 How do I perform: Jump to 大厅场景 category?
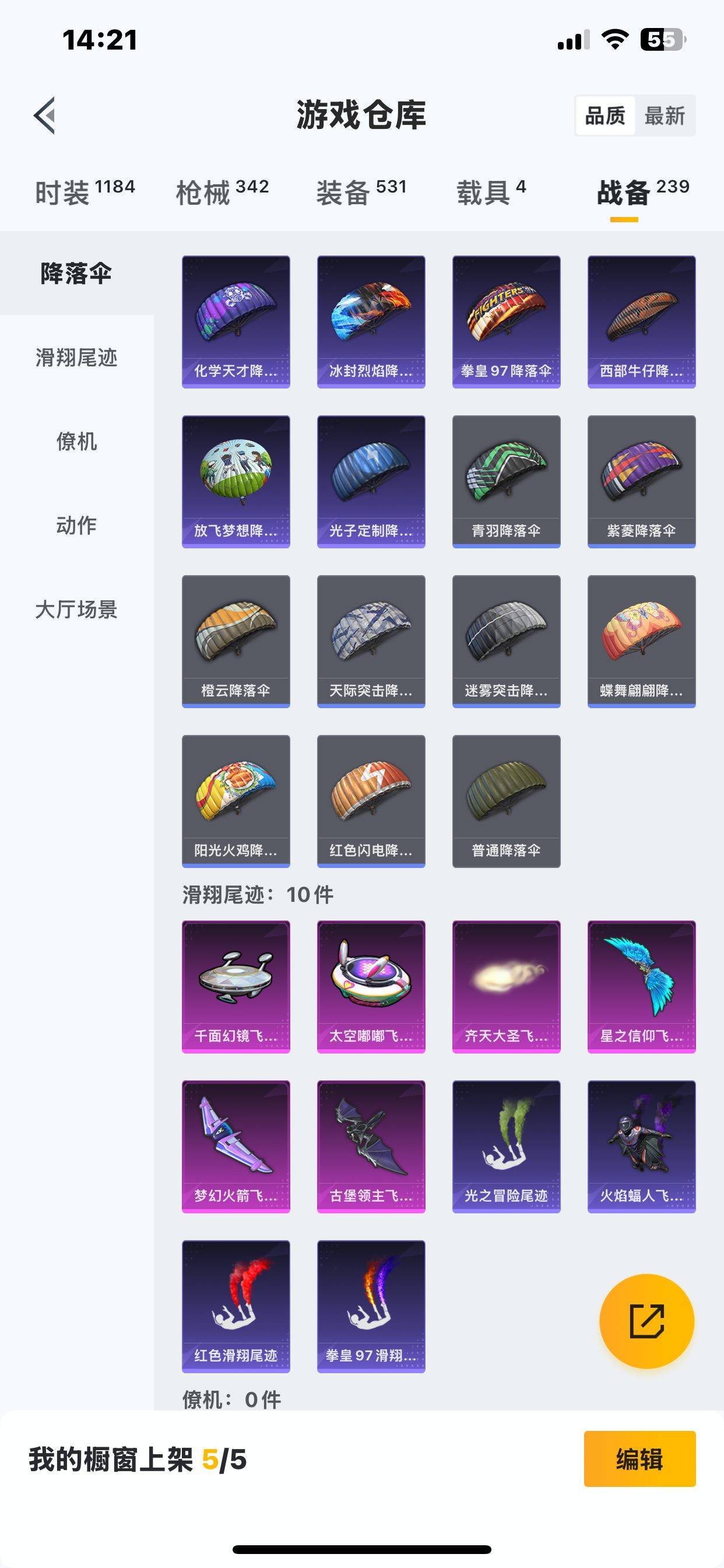(77, 610)
